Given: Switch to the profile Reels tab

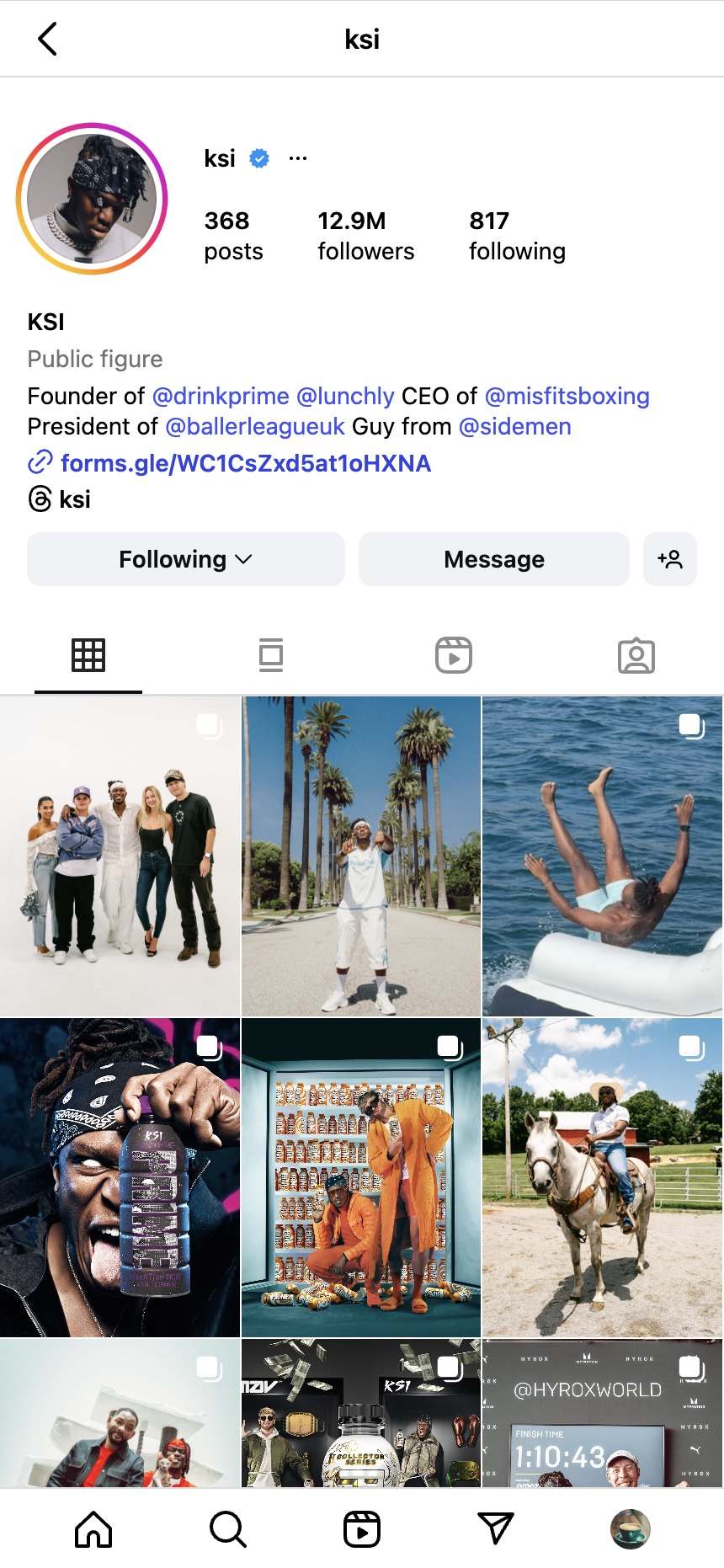Looking at the screenshot, I should point(454,654).
